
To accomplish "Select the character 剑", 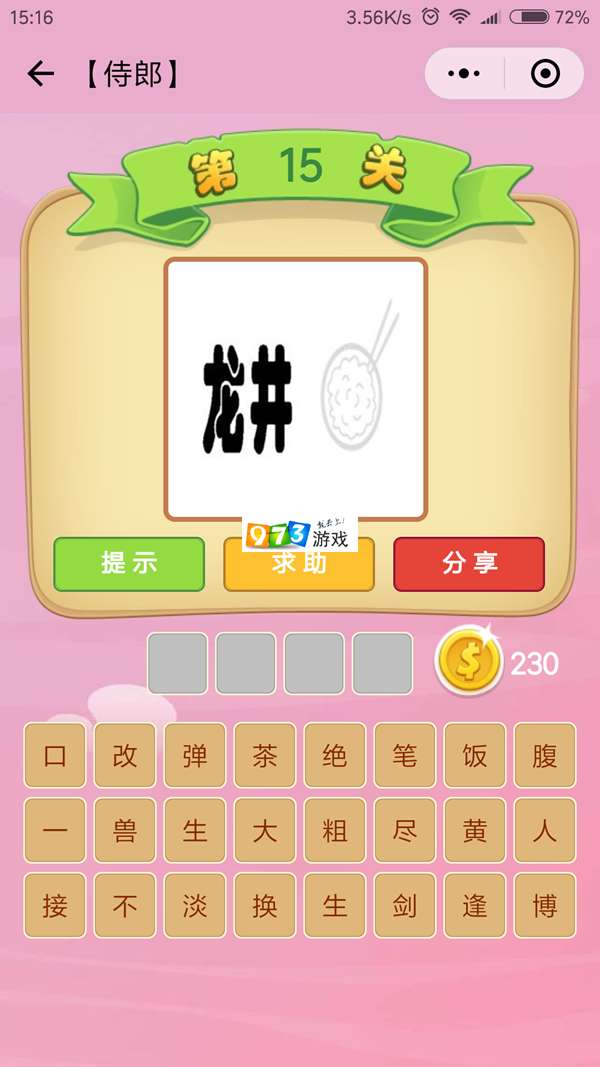I will pyautogui.click(x=405, y=905).
